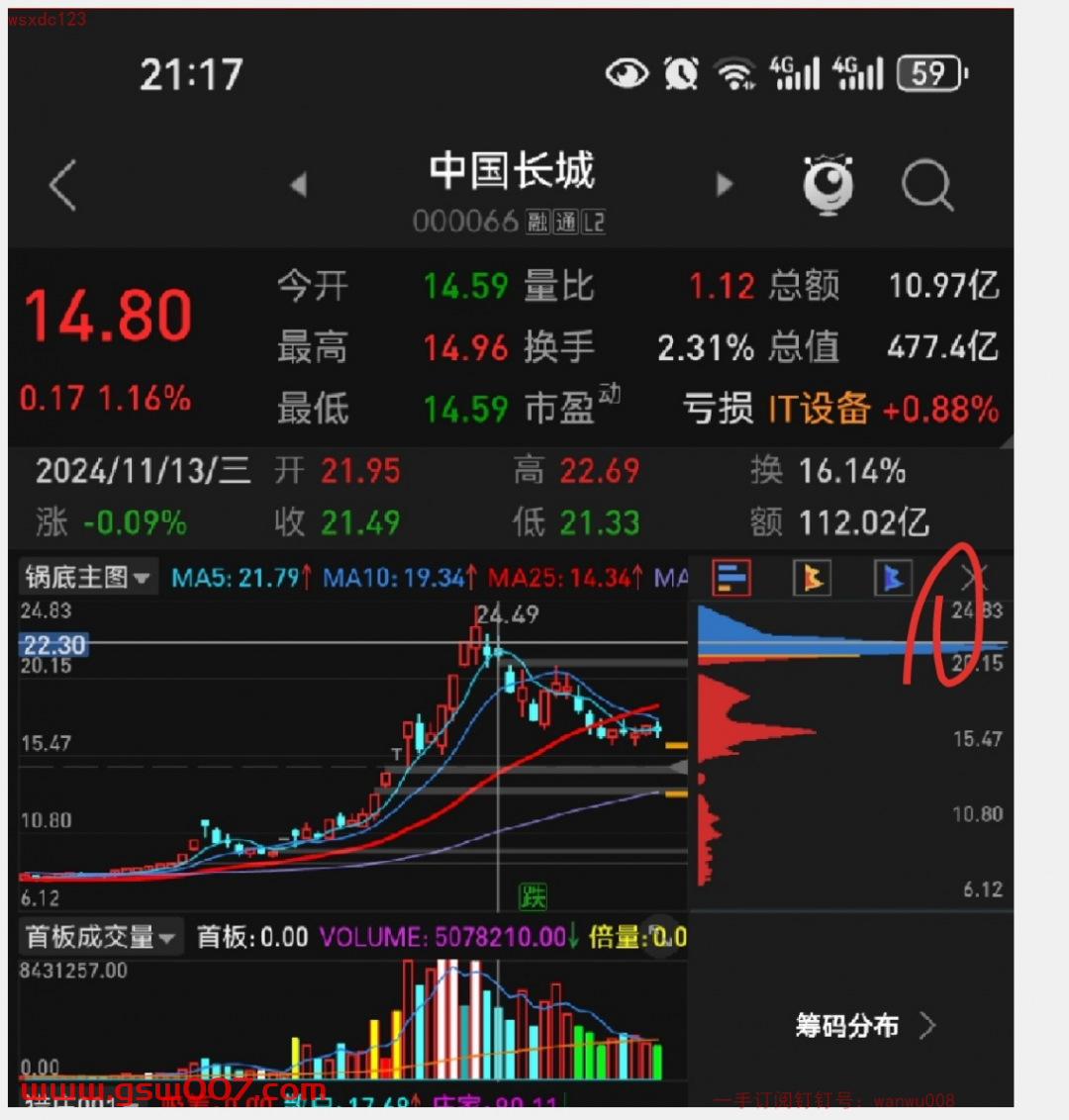Open the IT设备 sector link
Image resolution: width=1069 pixels, height=1120 pixels.
click(x=819, y=409)
